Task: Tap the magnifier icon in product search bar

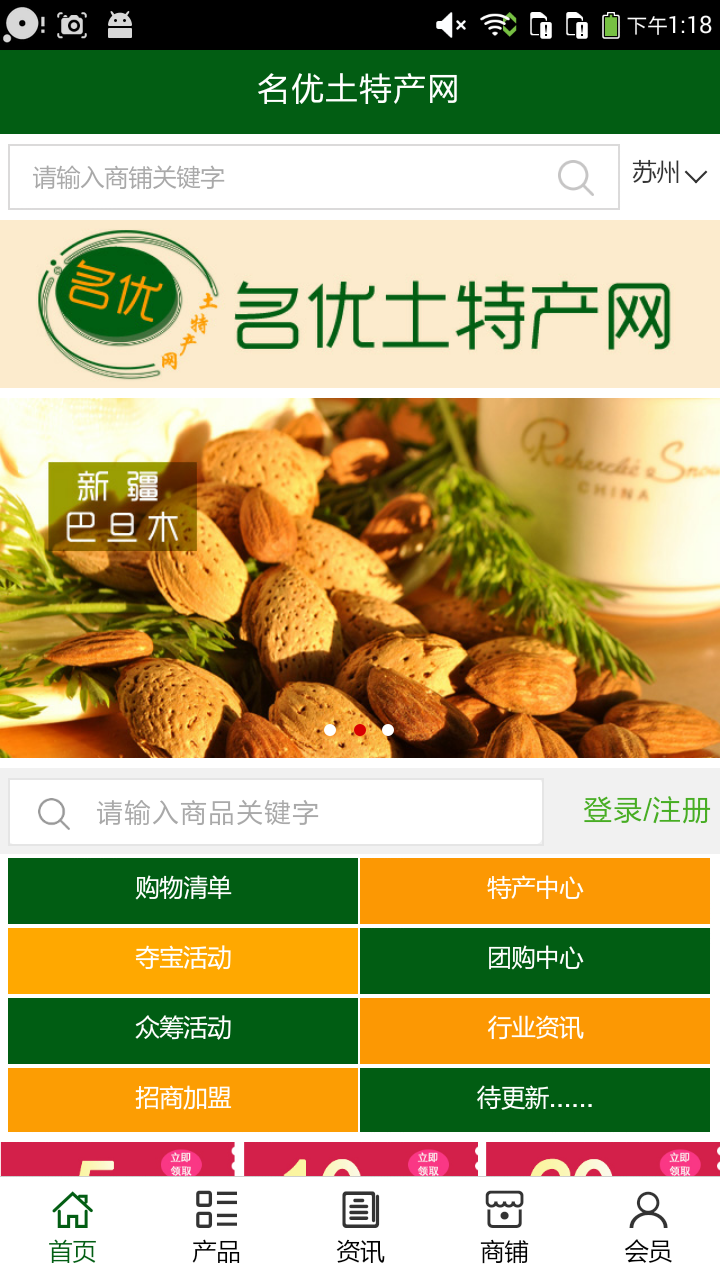Action: [x=52, y=812]
